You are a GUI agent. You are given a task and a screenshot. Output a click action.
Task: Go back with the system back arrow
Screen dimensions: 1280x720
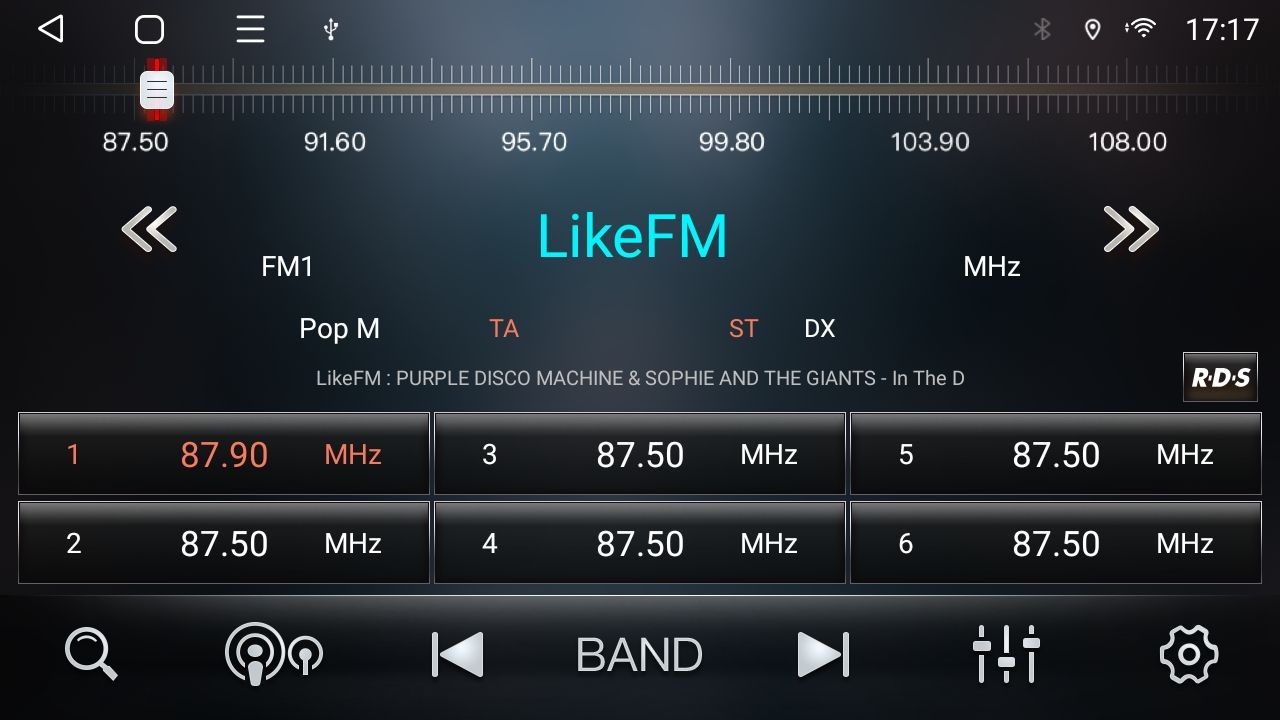[x=50, y=29]
